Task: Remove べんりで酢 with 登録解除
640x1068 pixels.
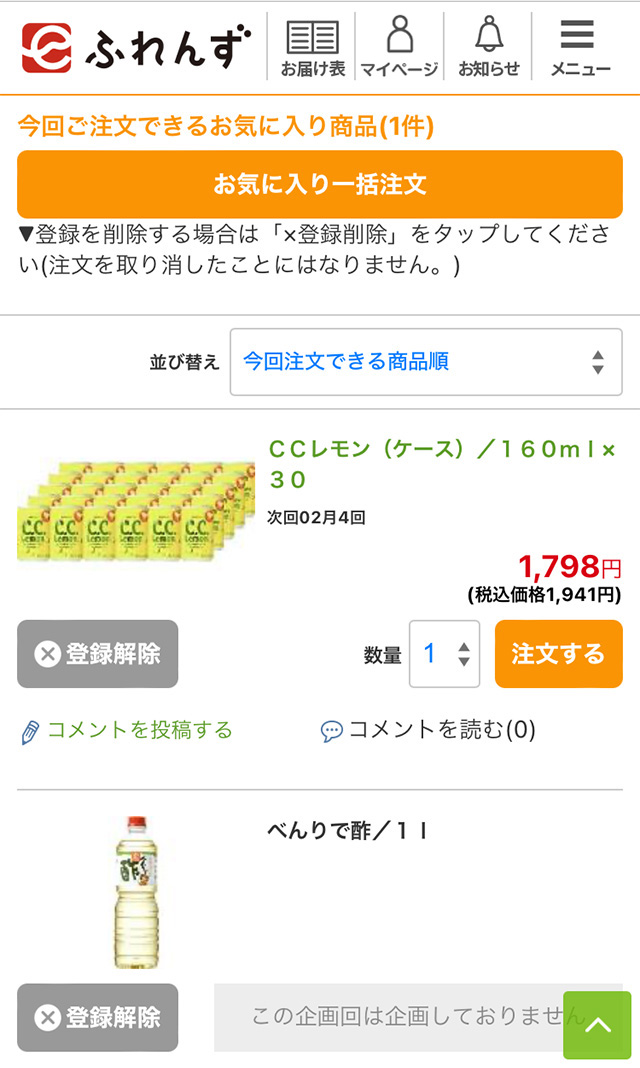Action: pyautogui.click(x=98, y=1017)
